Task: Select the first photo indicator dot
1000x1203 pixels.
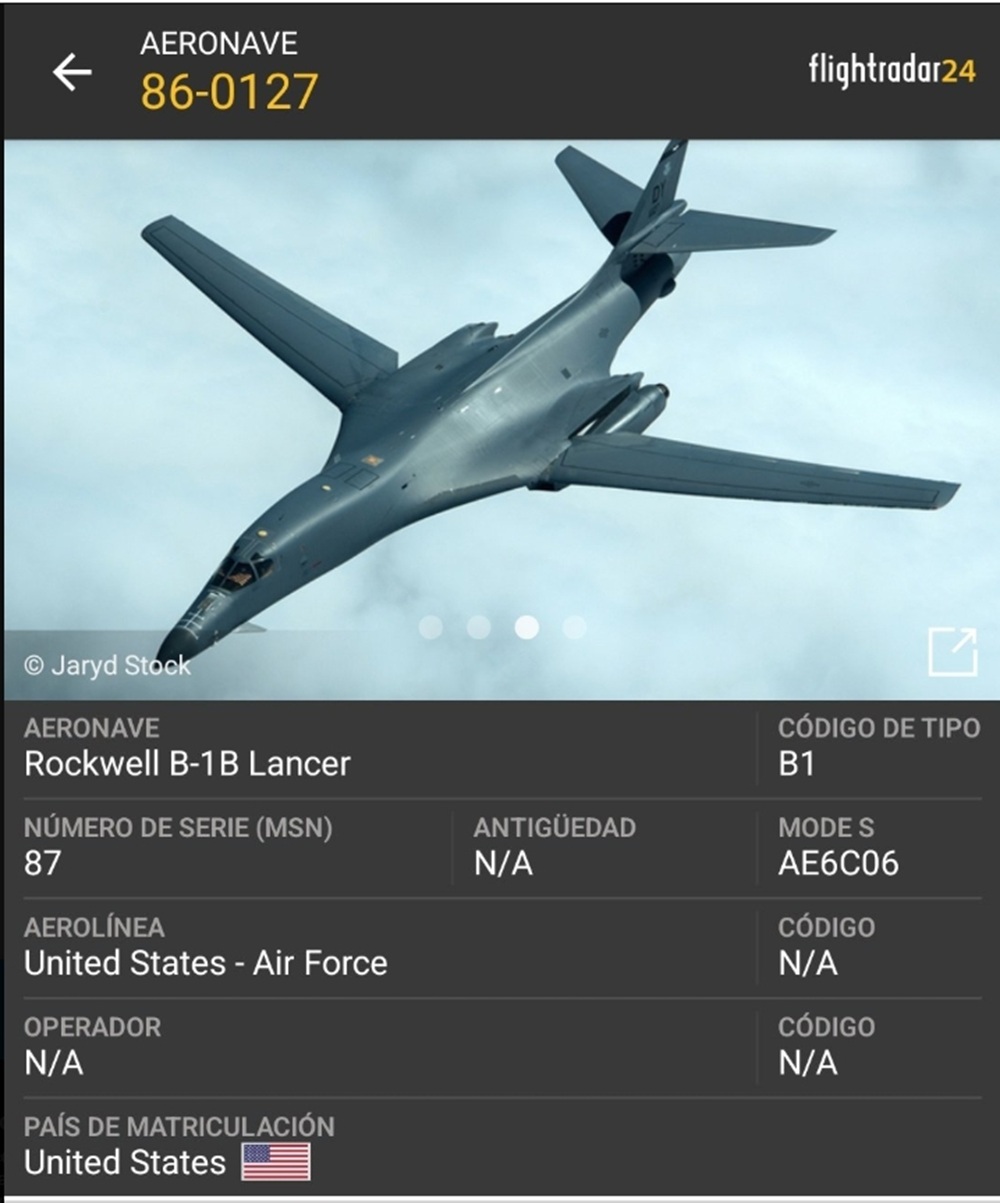Action: [x=431, y=627]
